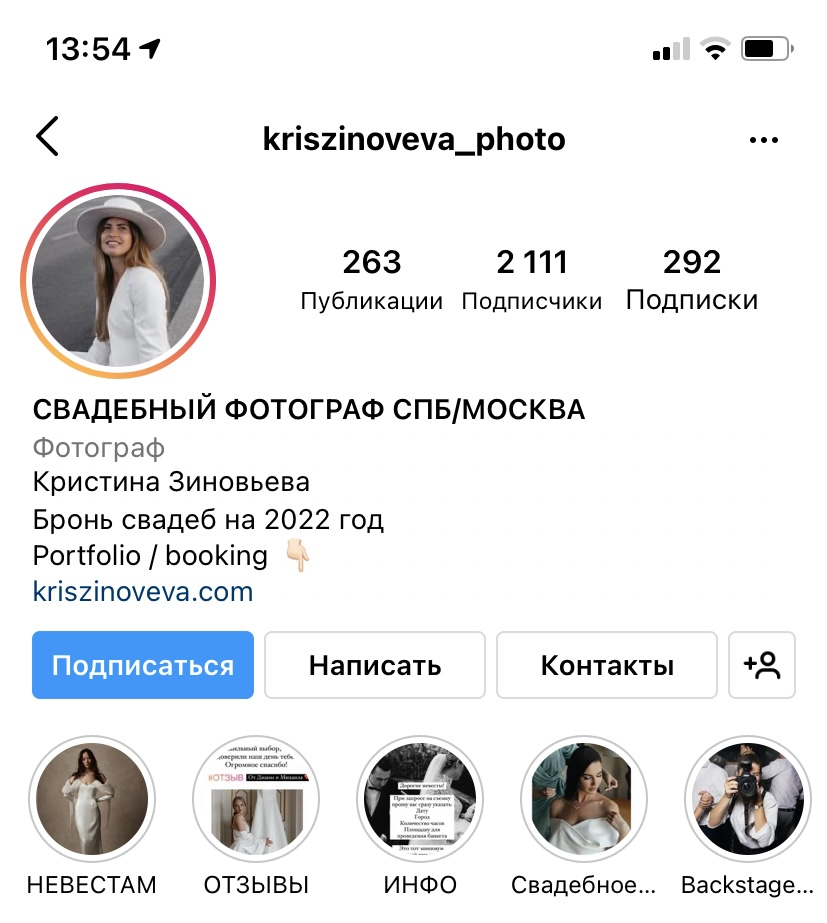This screenshot has width=827, height=923.
Task: Open the ИНФО story highlight
Action: coord(420,799)
